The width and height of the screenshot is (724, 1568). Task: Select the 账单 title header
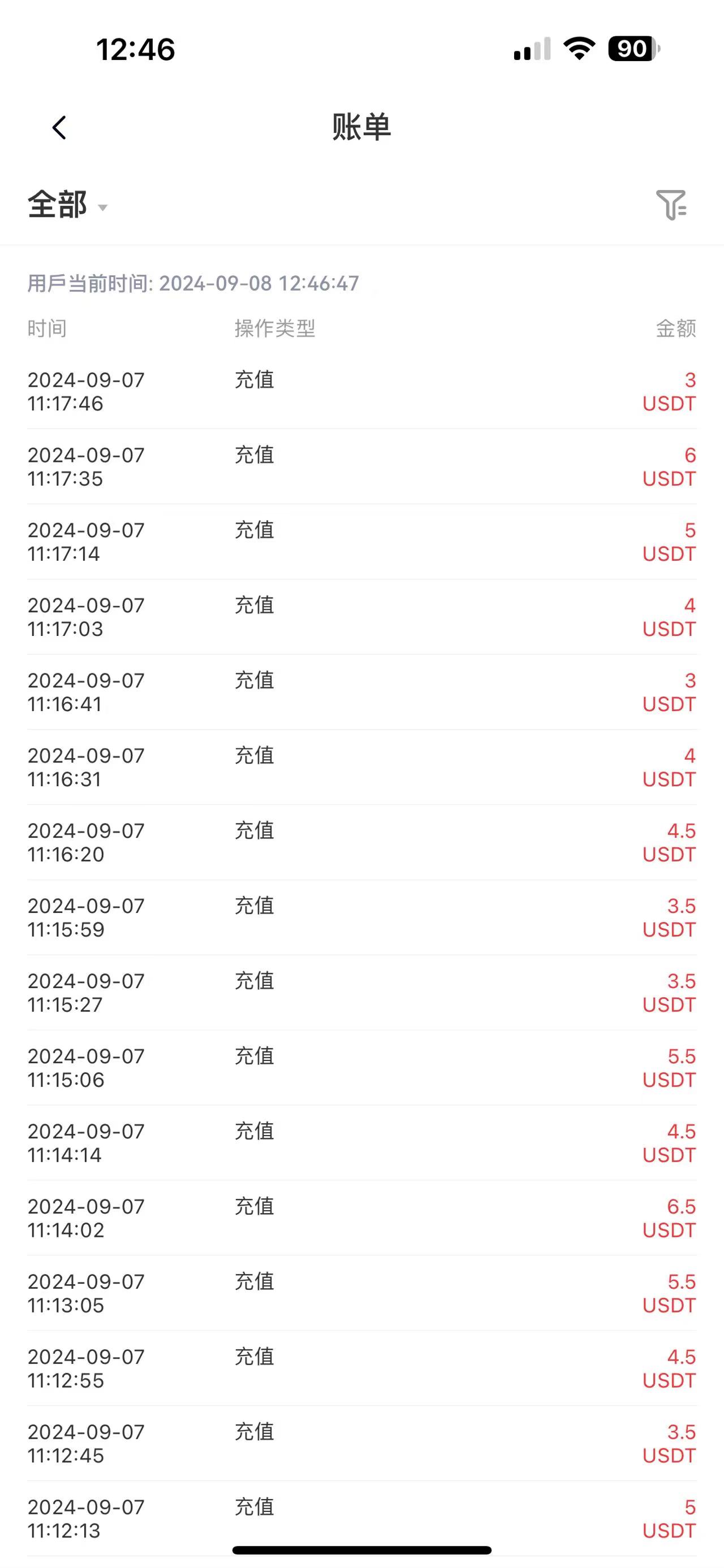coord(361,128)
